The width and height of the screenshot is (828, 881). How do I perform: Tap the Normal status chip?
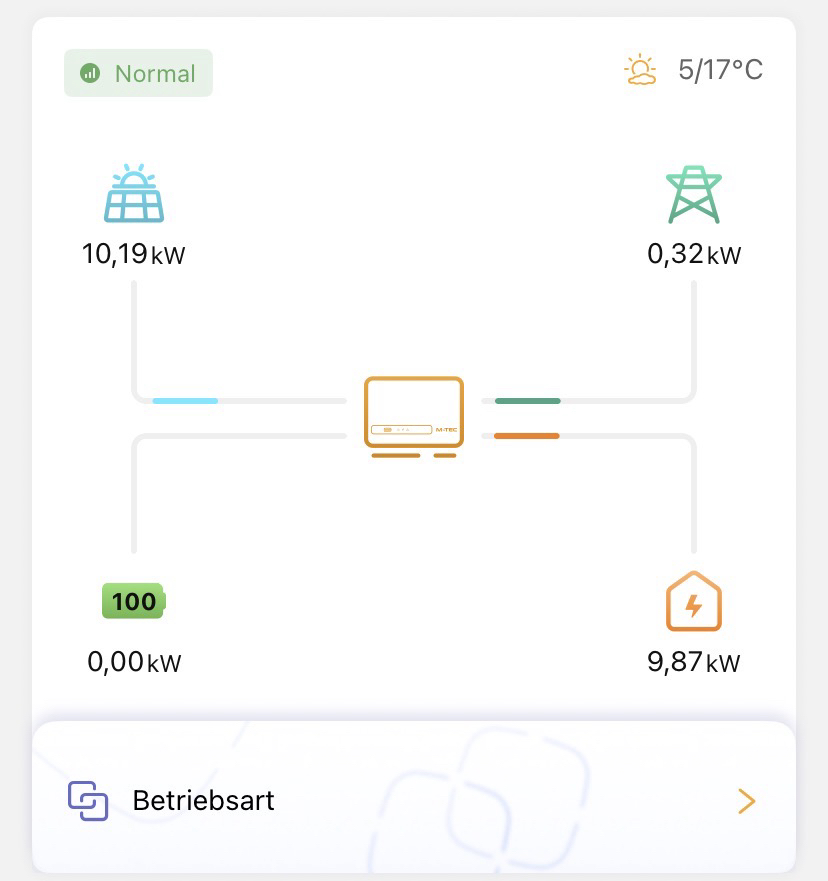tap(139, 73)
